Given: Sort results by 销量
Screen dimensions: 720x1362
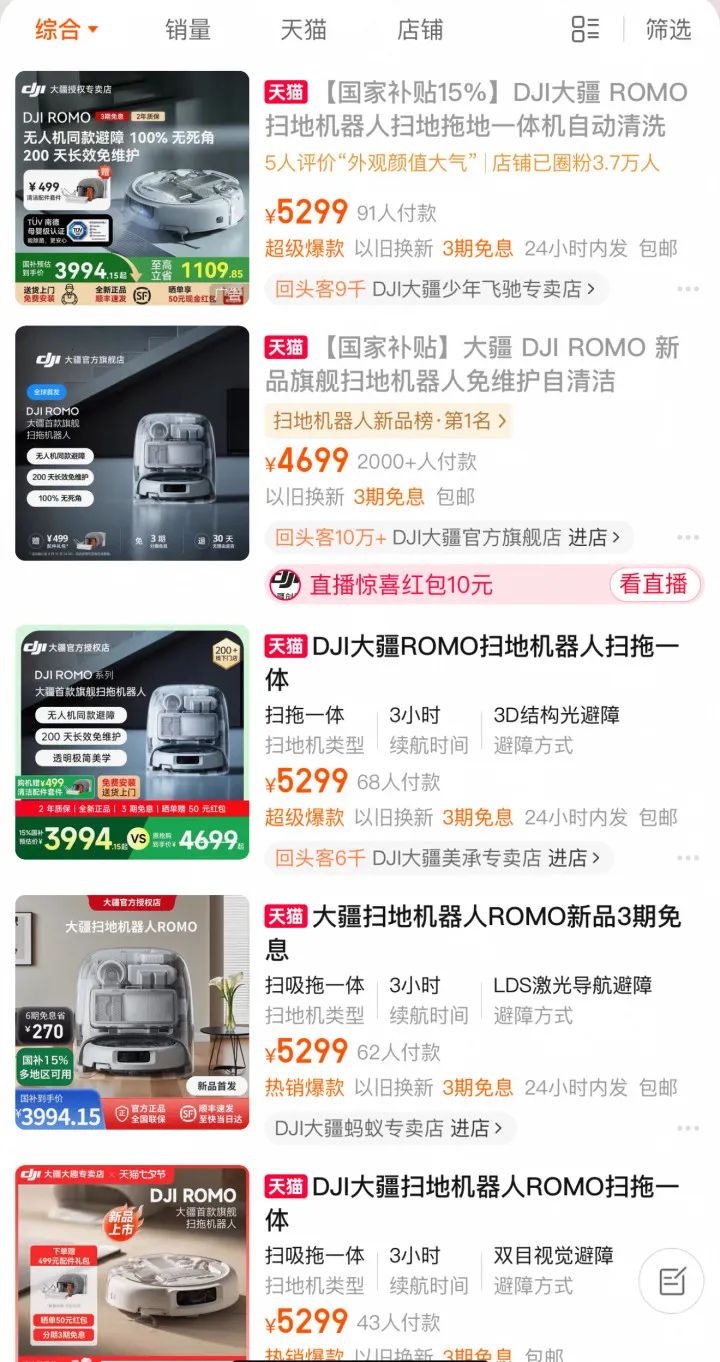Looking at the screenshot, I should [x=188, y=29].
